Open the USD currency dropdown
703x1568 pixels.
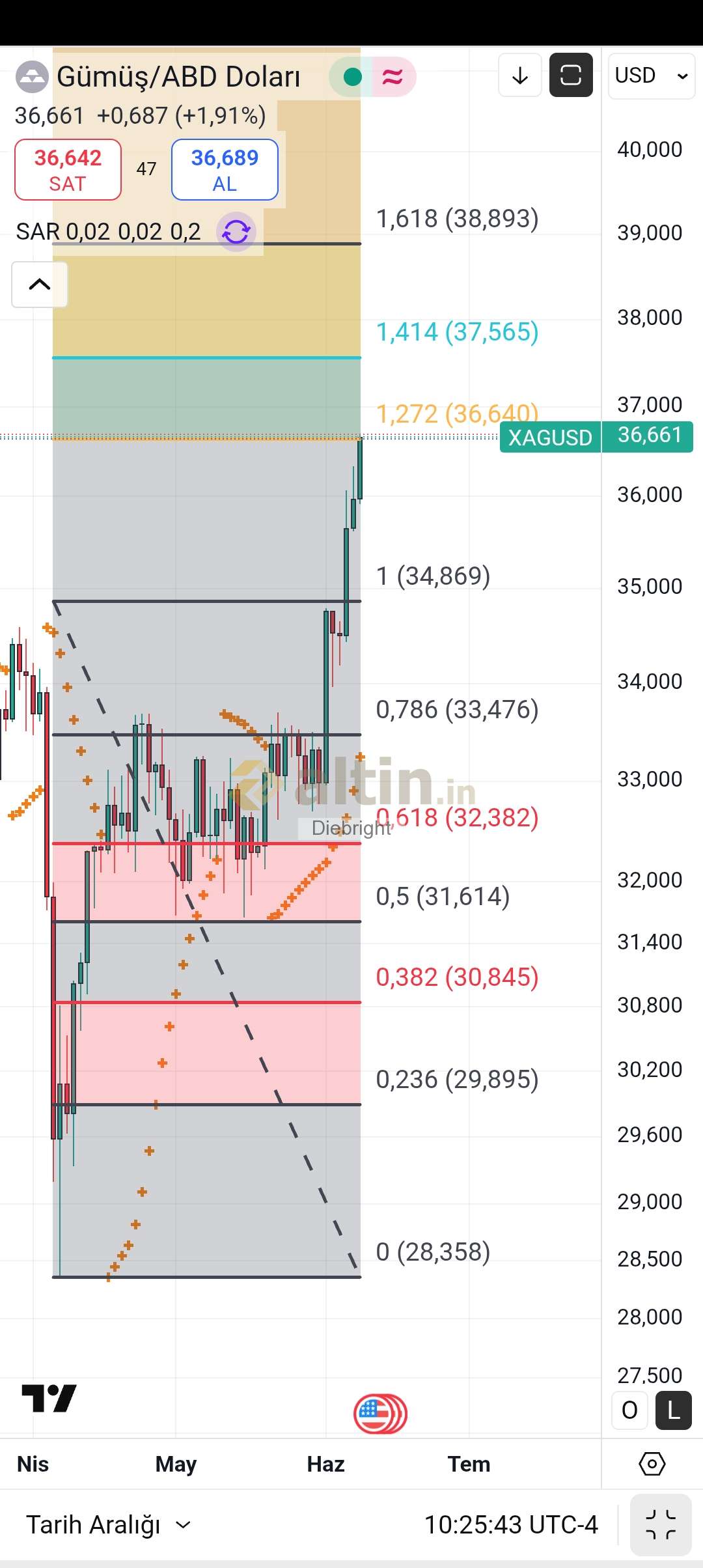click(x=652, y=76)
